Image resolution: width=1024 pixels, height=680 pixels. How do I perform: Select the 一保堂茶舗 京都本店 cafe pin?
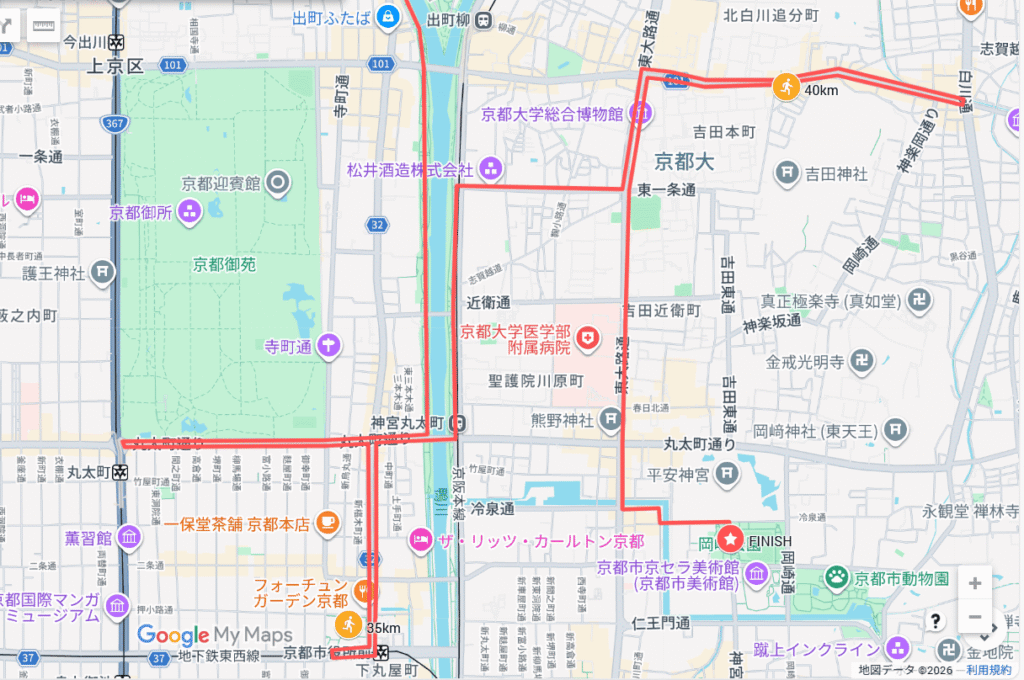327,522
